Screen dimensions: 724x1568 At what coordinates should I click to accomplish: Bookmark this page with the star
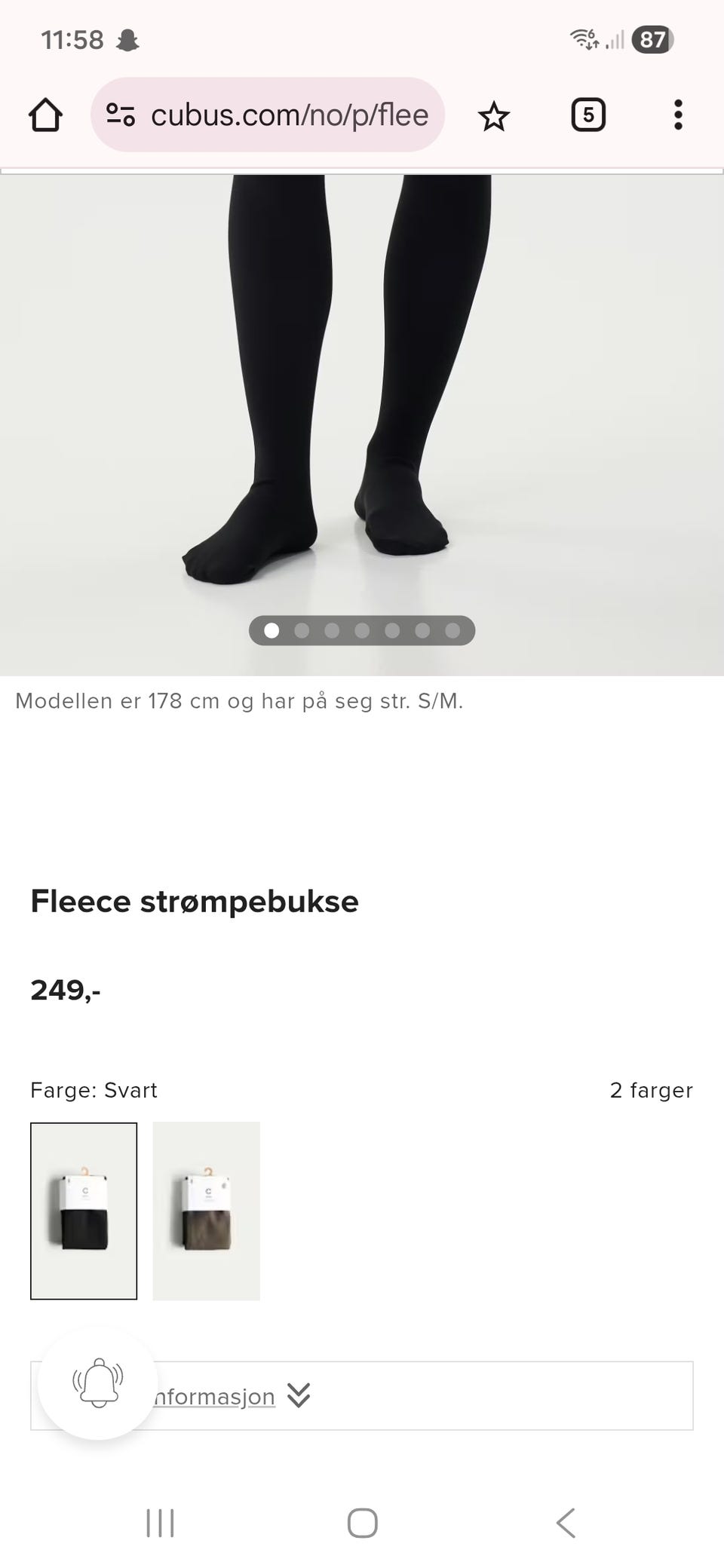click(494, 116)
